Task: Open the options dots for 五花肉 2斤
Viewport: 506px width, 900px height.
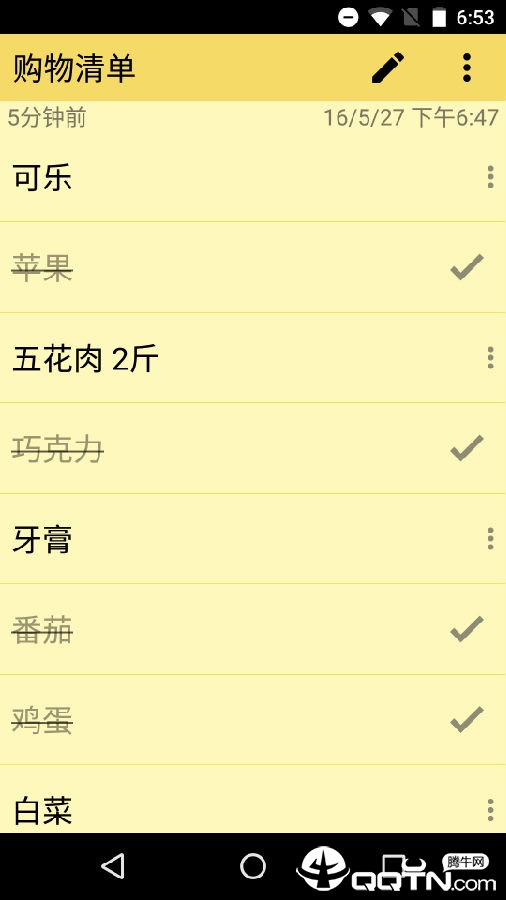Action: click(x=490, y=358)
